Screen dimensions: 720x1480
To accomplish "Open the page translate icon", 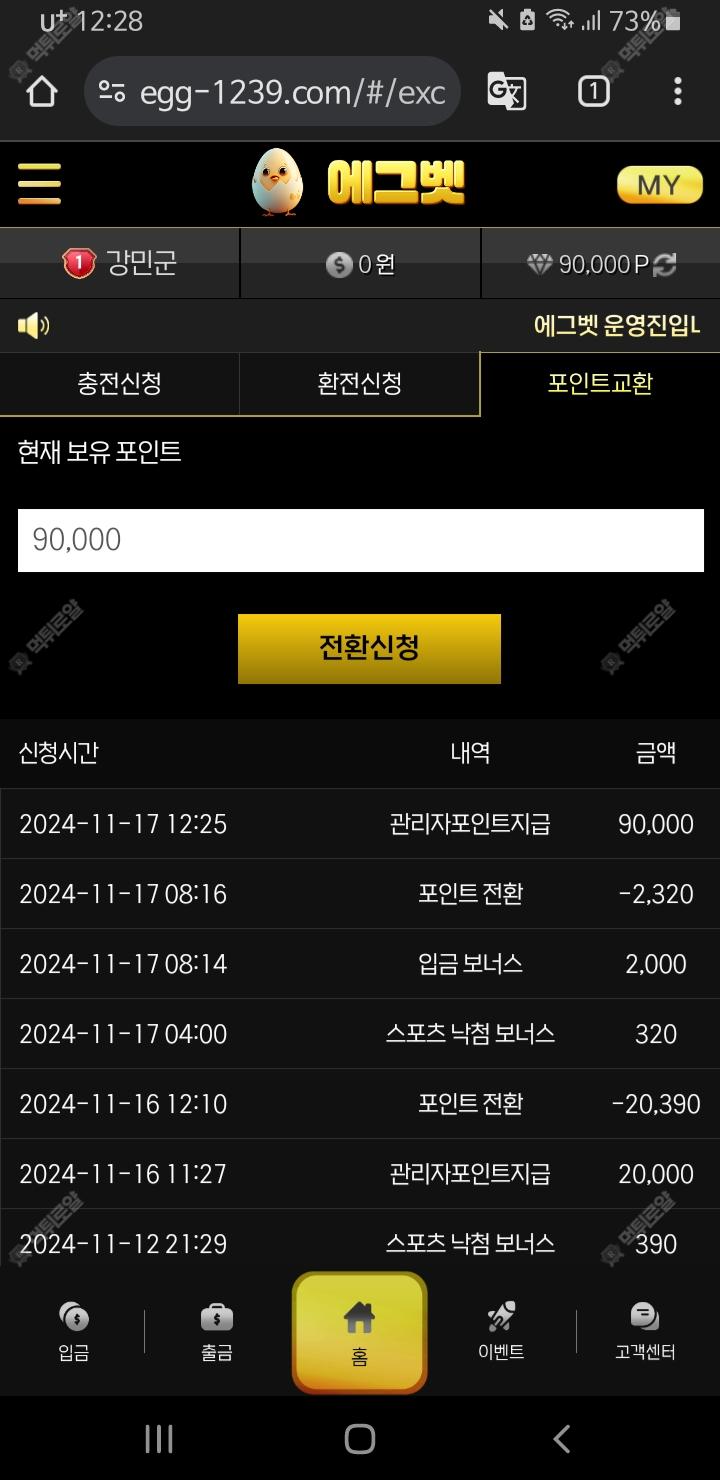I will (x=507, y=92).
